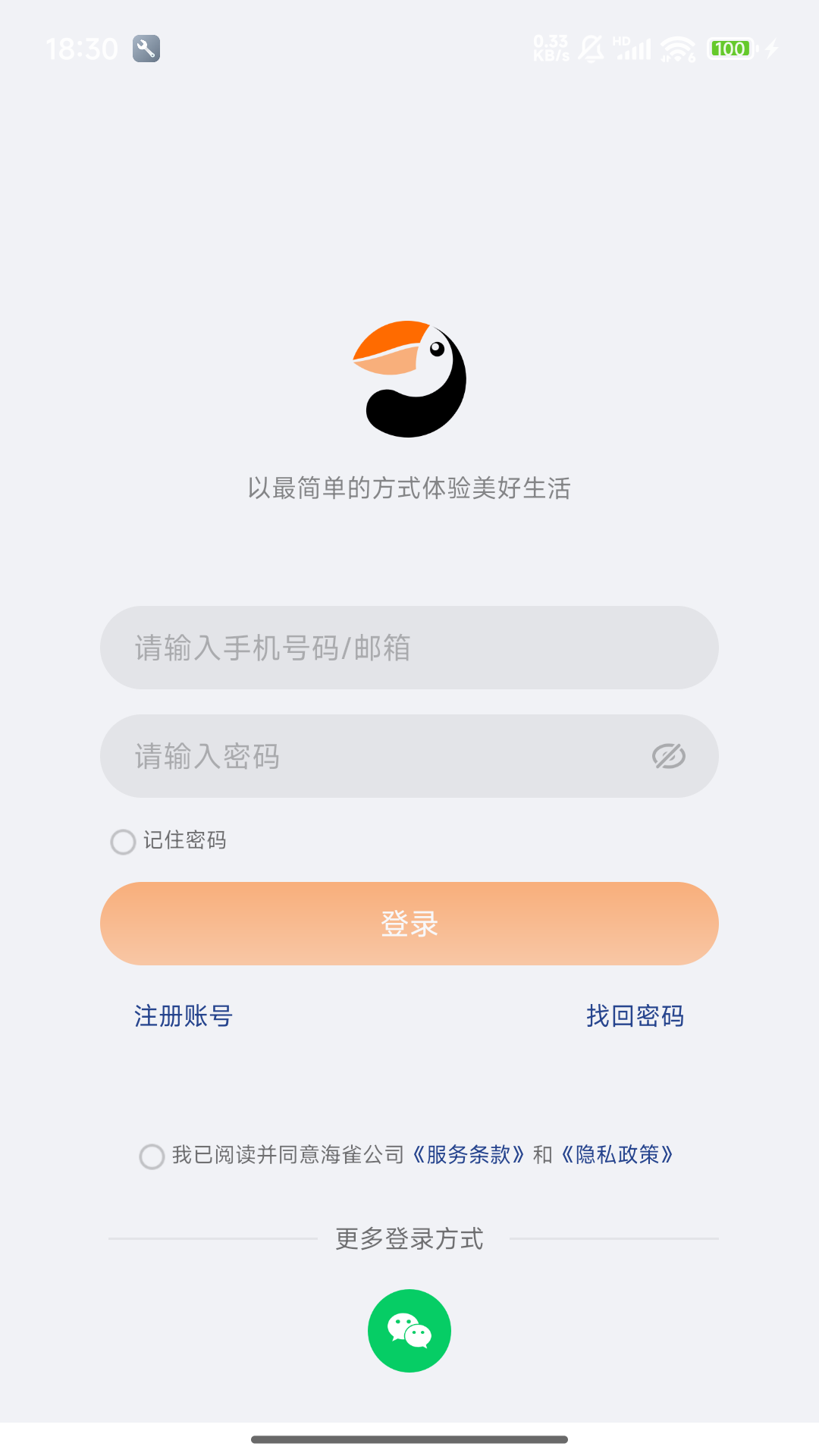Tap the phone number or email input field
819x1456 pixels.
(x=409, y=648)
